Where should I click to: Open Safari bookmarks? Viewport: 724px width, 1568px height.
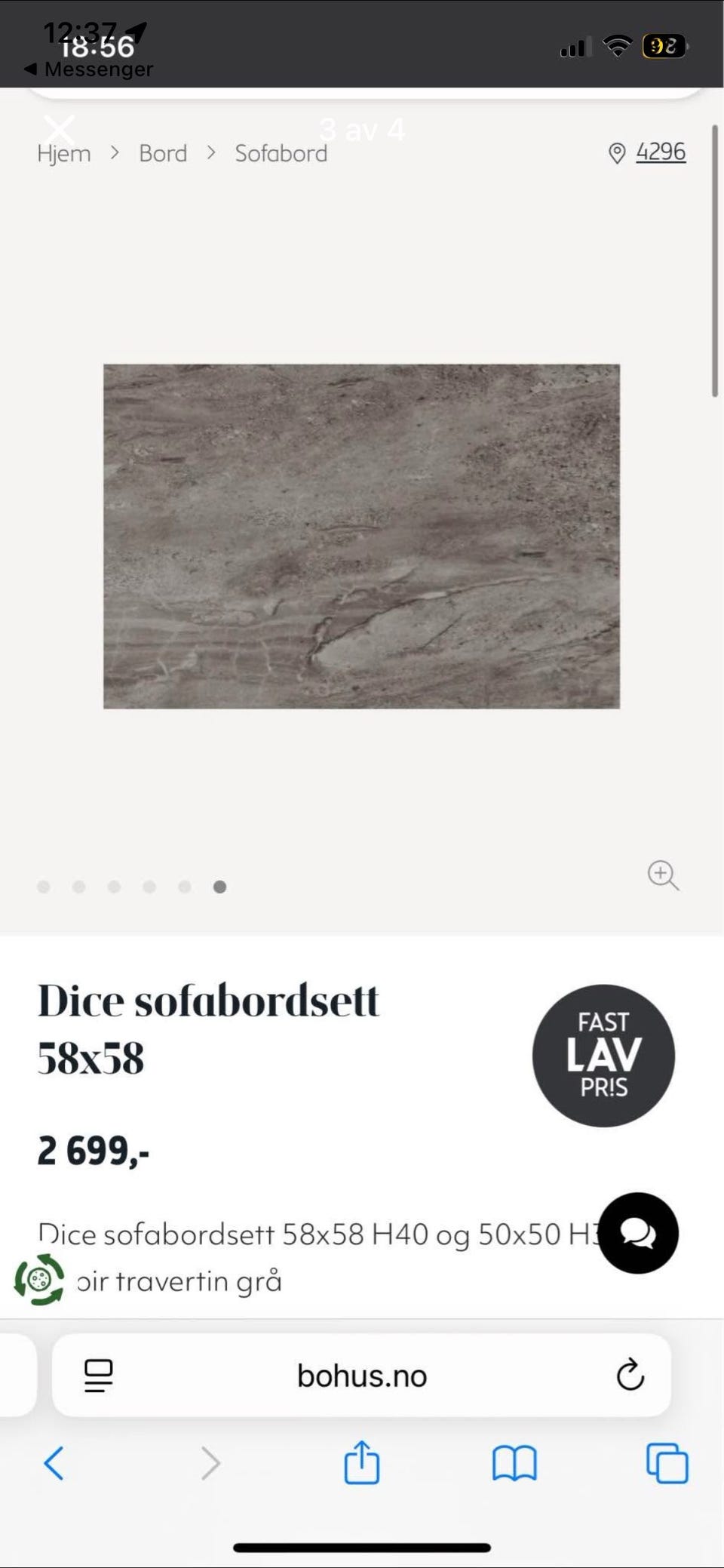click(515, 1462)
